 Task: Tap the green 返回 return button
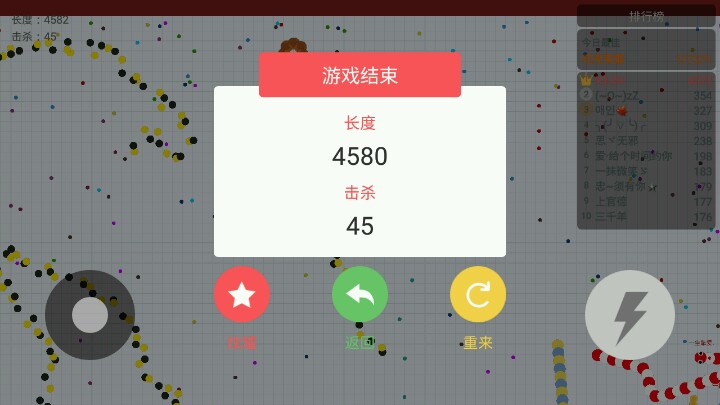(360, 294)
